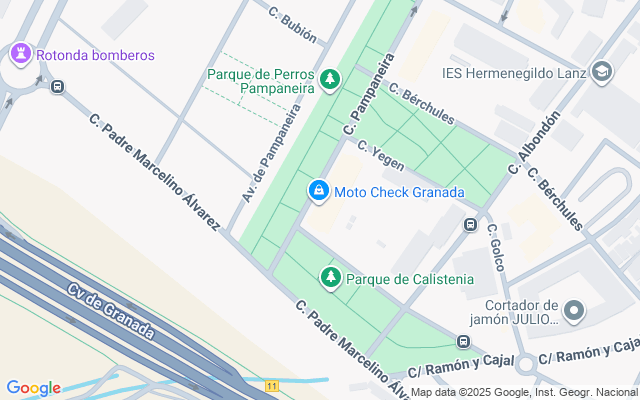The height and width of the screenshot is (400, 640).
Task: Open the Google logo link
Action: (x=33, y=388)
